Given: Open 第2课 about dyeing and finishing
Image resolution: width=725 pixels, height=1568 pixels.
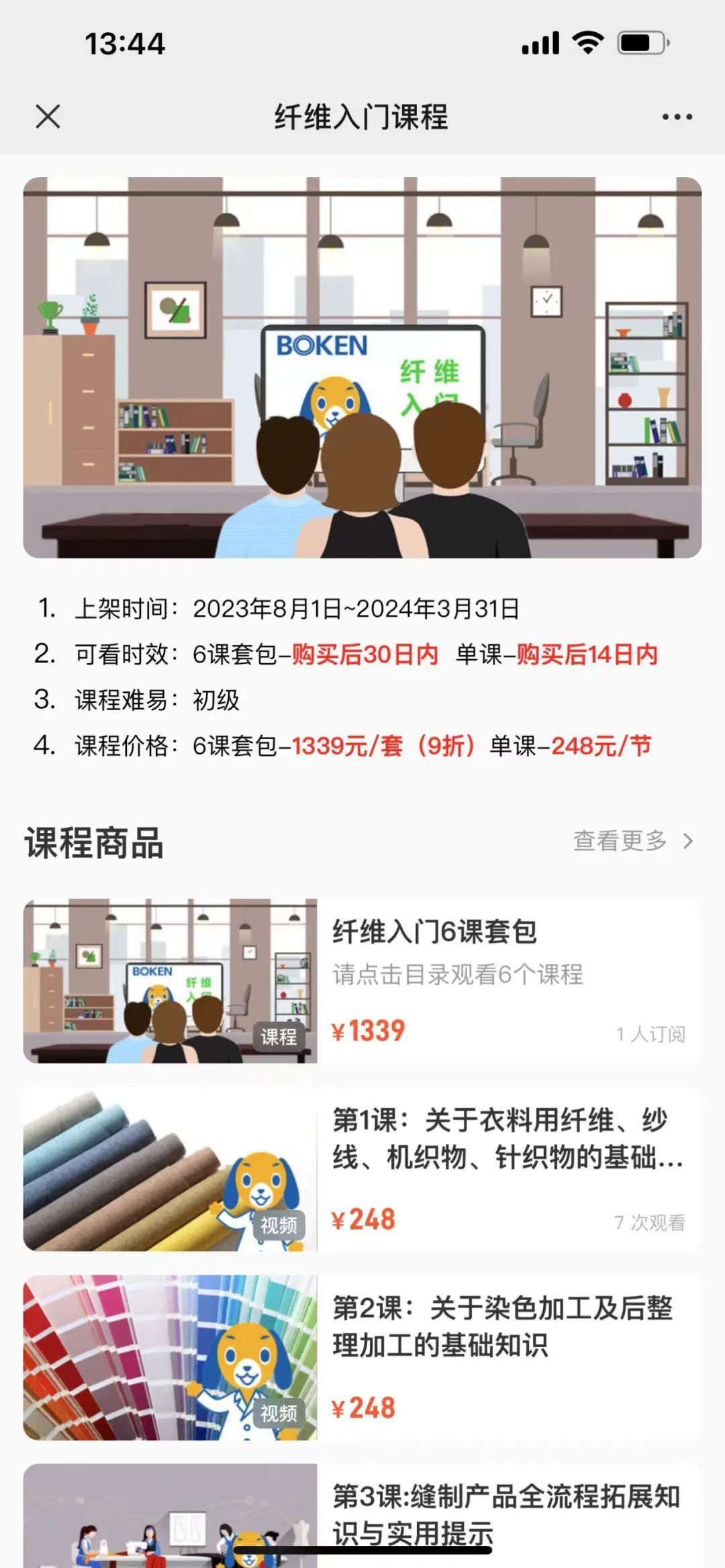Looking at the screenshot, I should click(362, 1357).
